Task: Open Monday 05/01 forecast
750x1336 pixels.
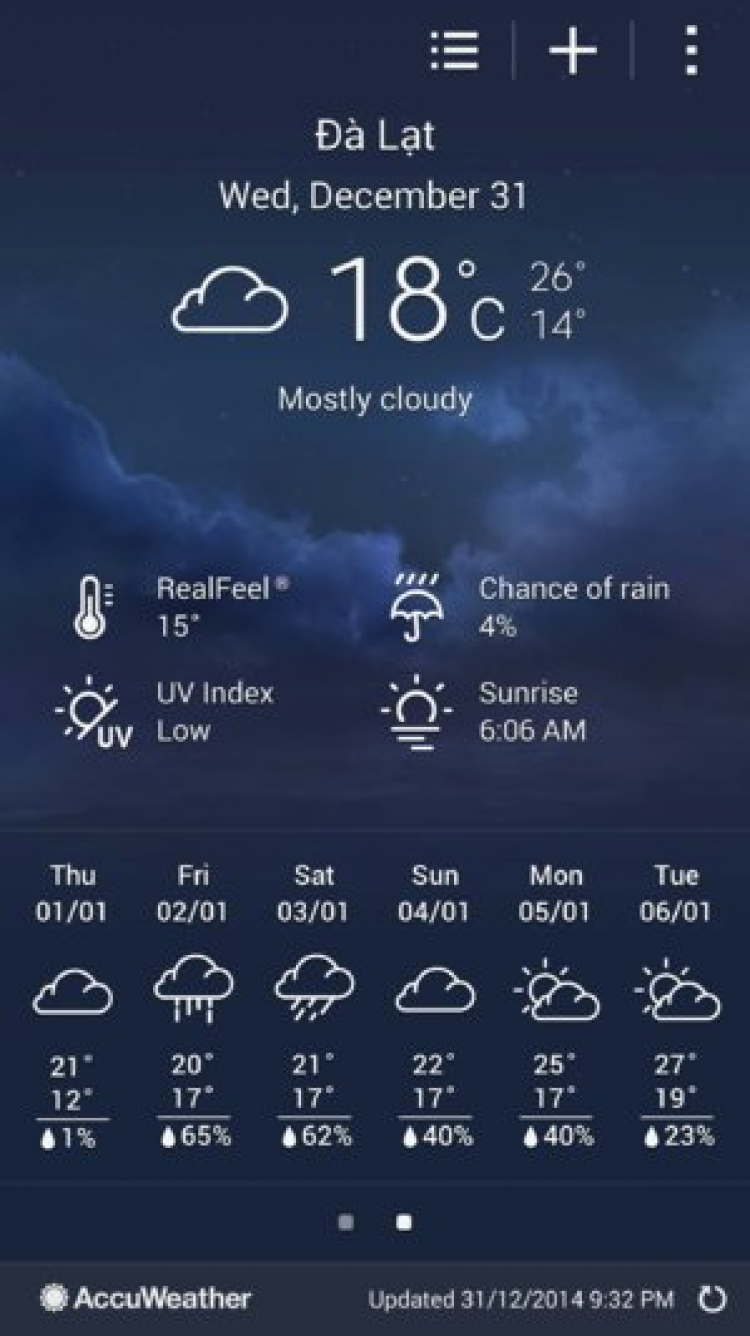Action: point(556,1005)
